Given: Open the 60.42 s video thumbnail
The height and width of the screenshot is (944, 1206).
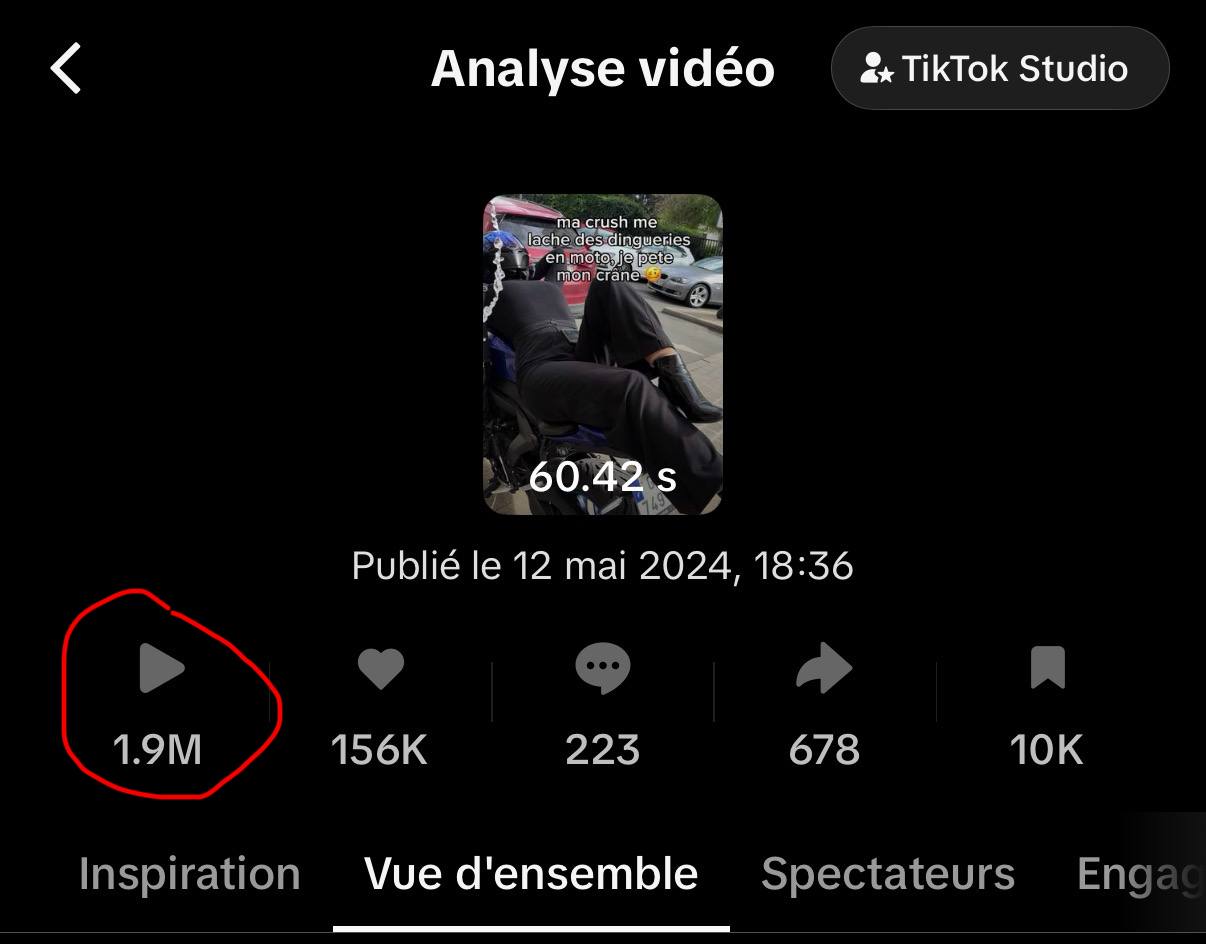Looking at the screenshot, I should (603, 355).
